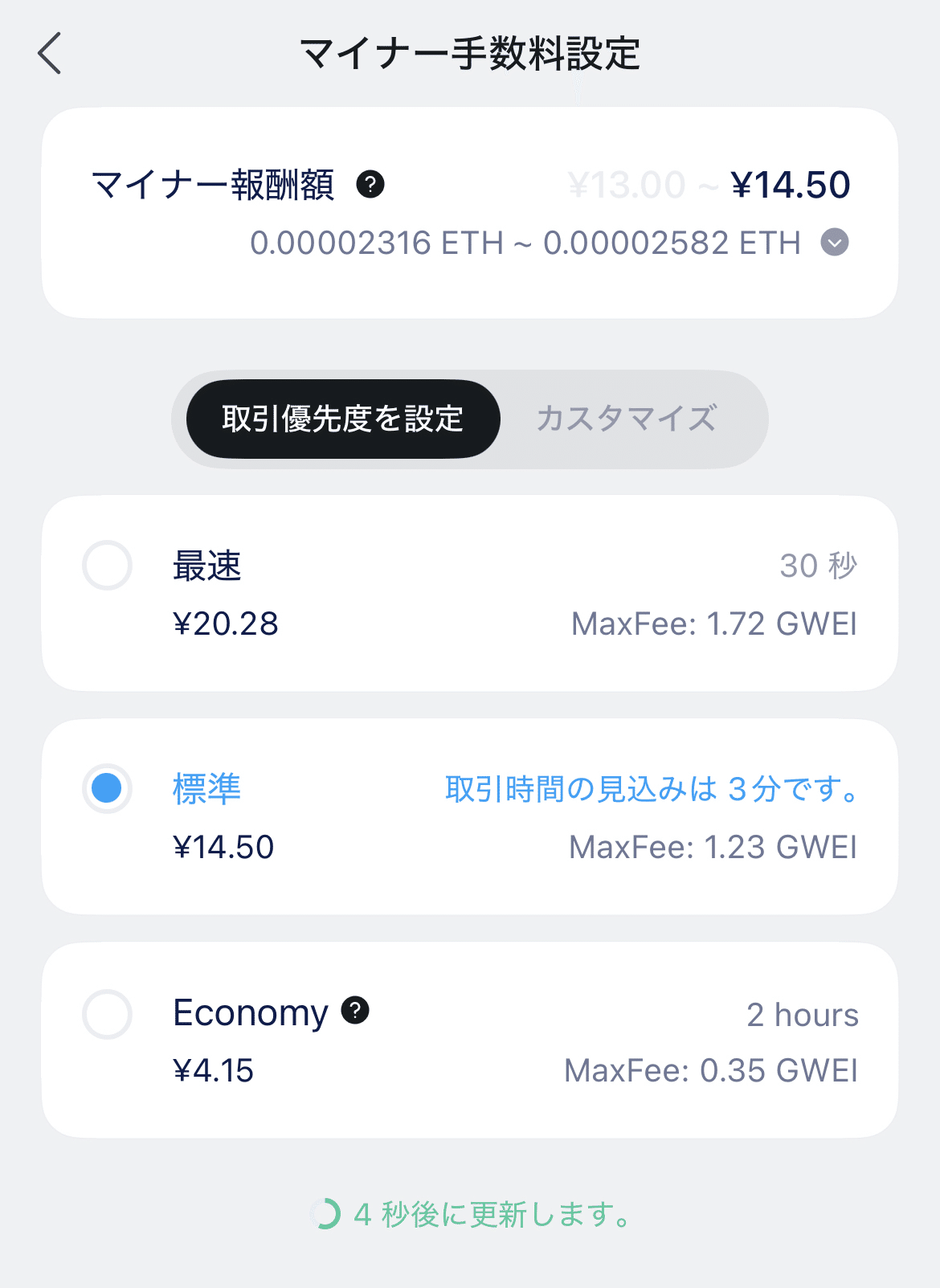The width and height of the screenshot is (940, 1288).
Task: Select the 取引優先度を設定 tab
Action: pos(343,418)
